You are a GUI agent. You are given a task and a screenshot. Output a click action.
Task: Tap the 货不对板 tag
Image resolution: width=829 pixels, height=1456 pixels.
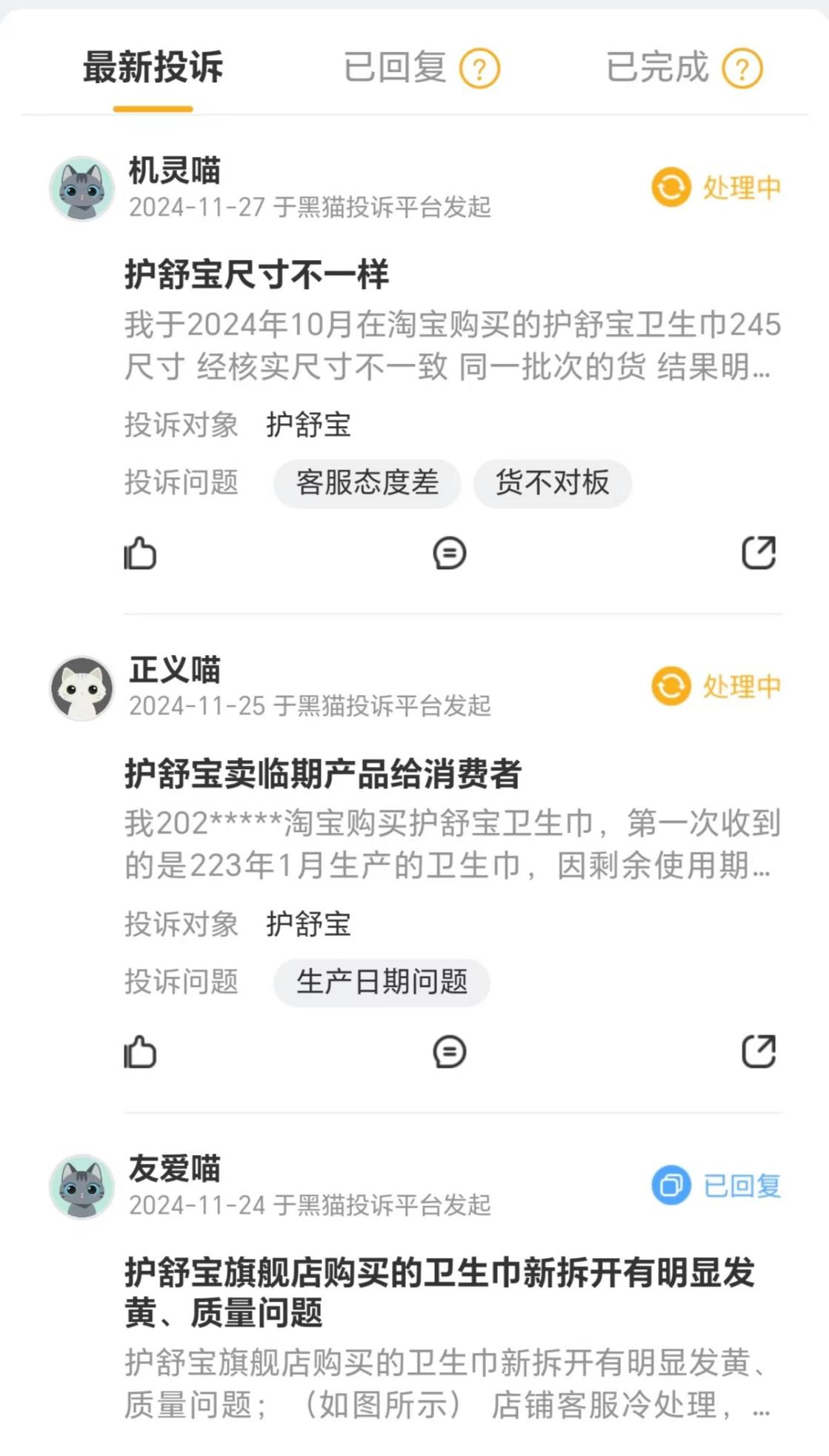tap(552, 483)
